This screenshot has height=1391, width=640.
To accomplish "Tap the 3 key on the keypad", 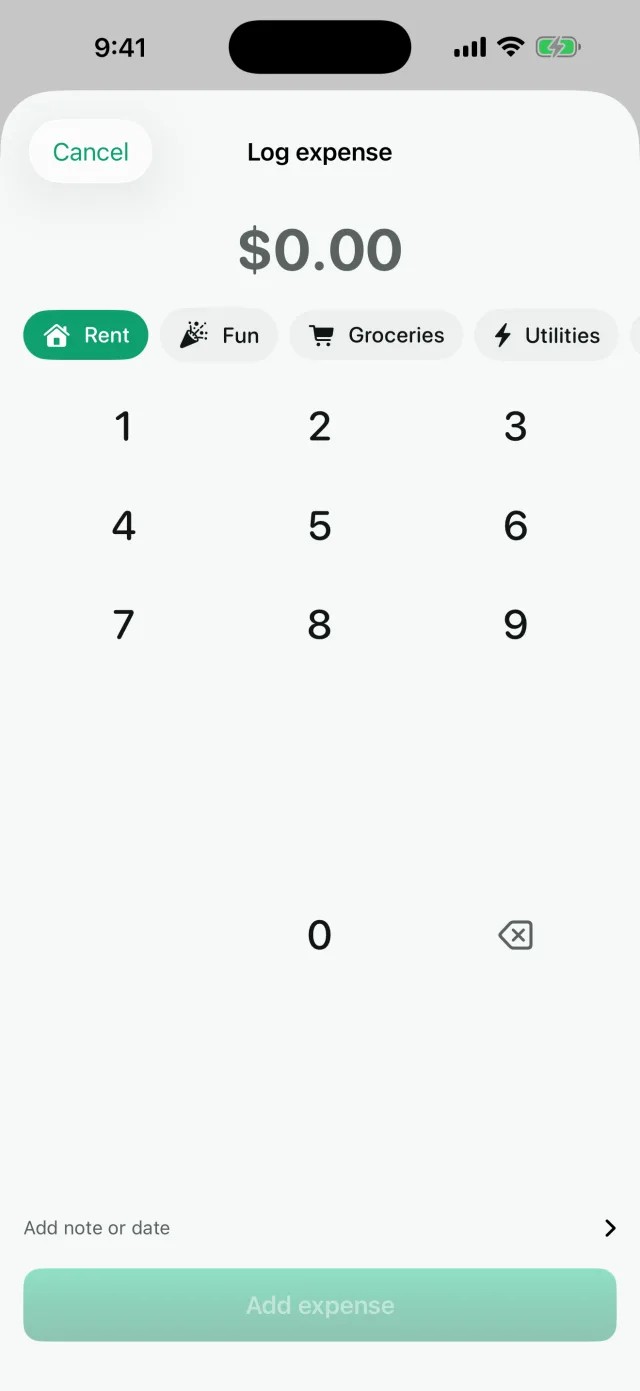I will [516, 427].
